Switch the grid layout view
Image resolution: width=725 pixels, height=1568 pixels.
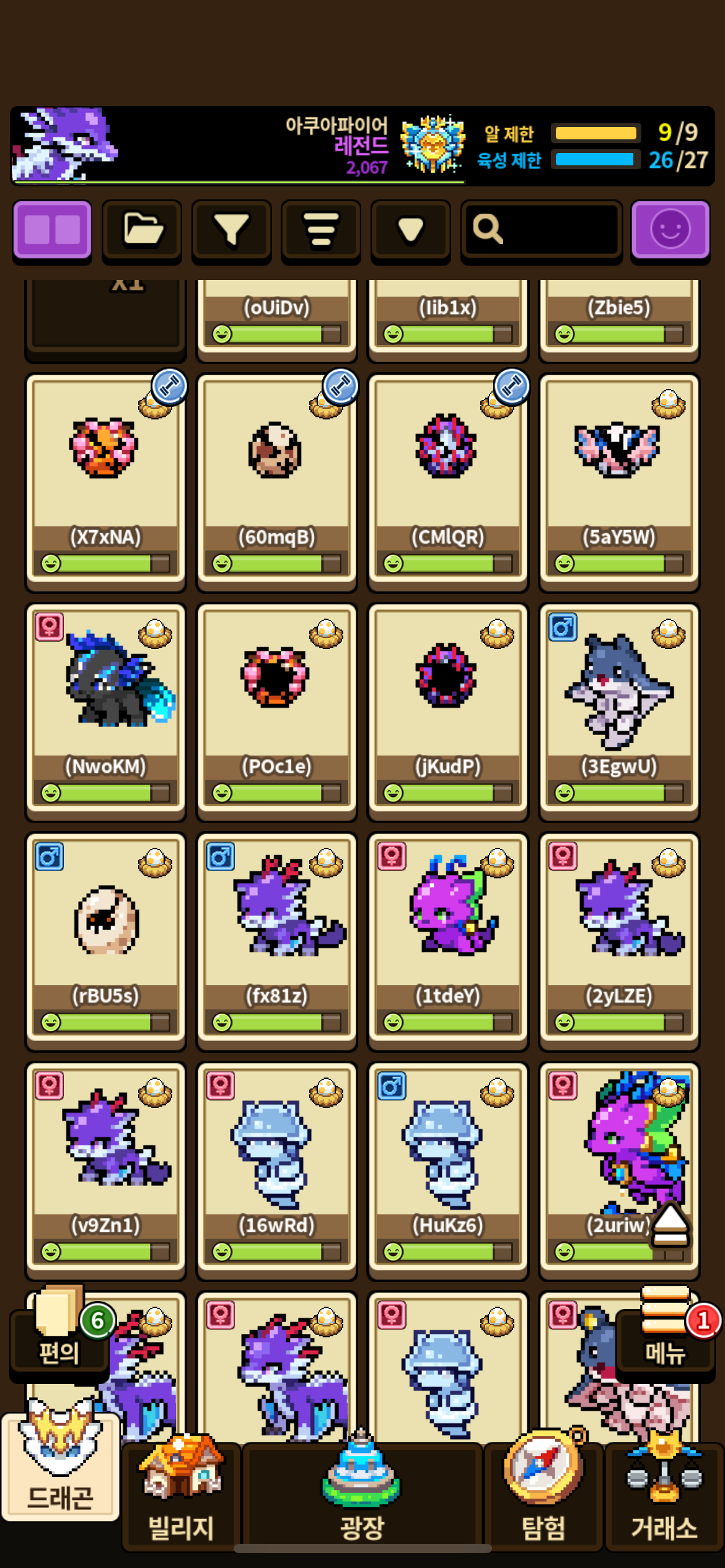52,229
